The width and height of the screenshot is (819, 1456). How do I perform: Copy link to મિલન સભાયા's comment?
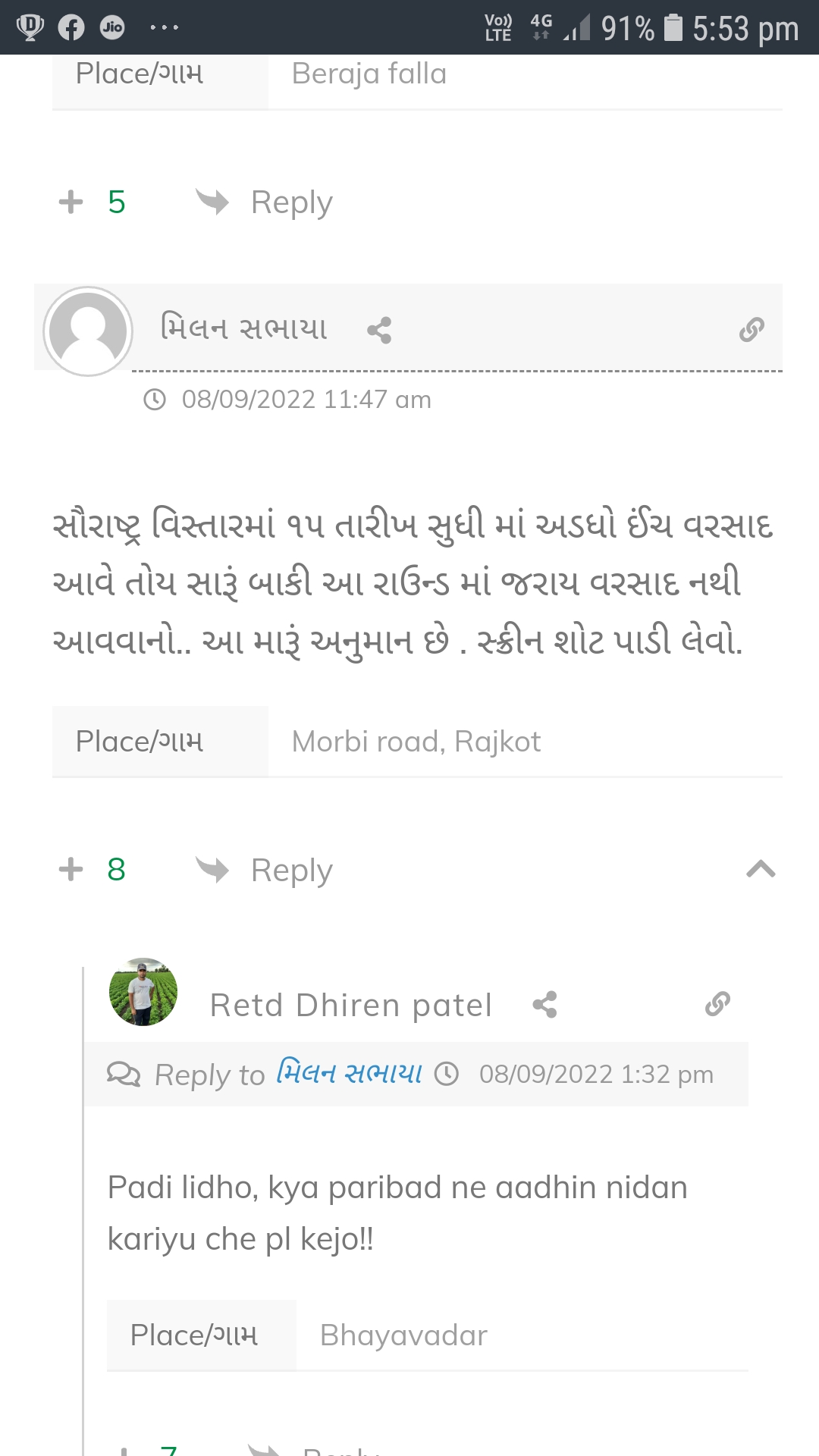click(752, 330)
